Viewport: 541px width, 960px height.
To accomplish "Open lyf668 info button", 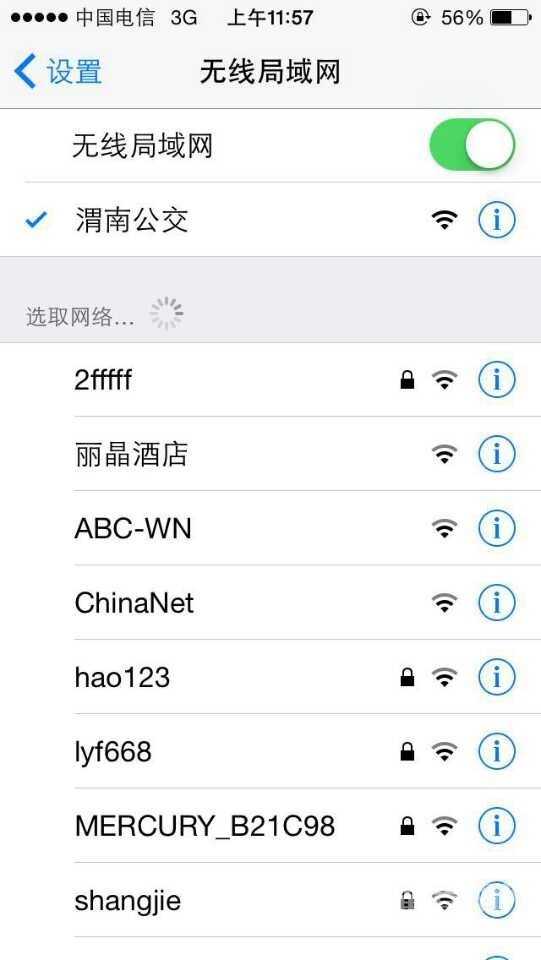I will [x=496, y=752].
